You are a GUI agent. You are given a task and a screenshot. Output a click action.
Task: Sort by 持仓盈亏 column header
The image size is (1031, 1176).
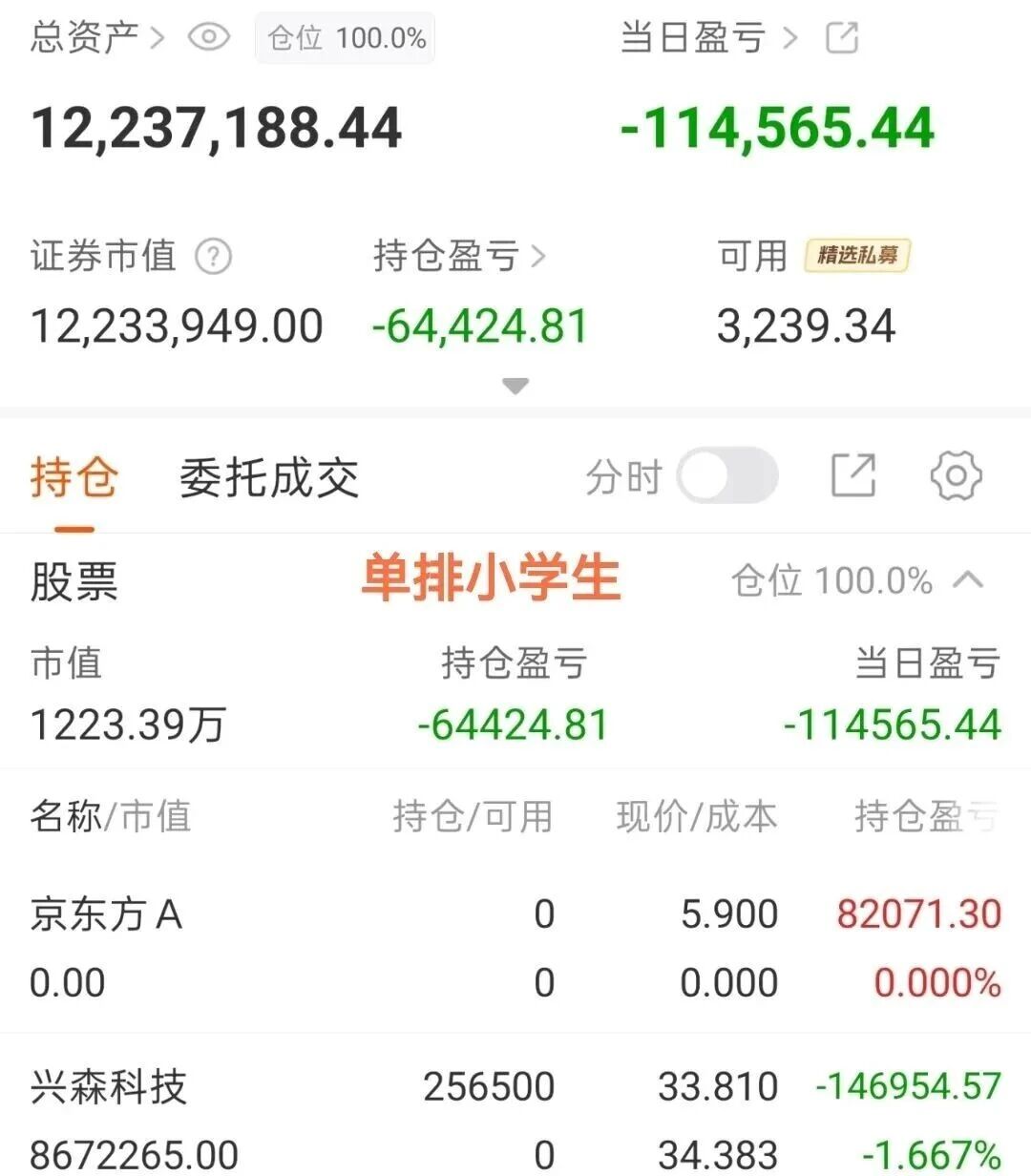[x=927, y=816]
